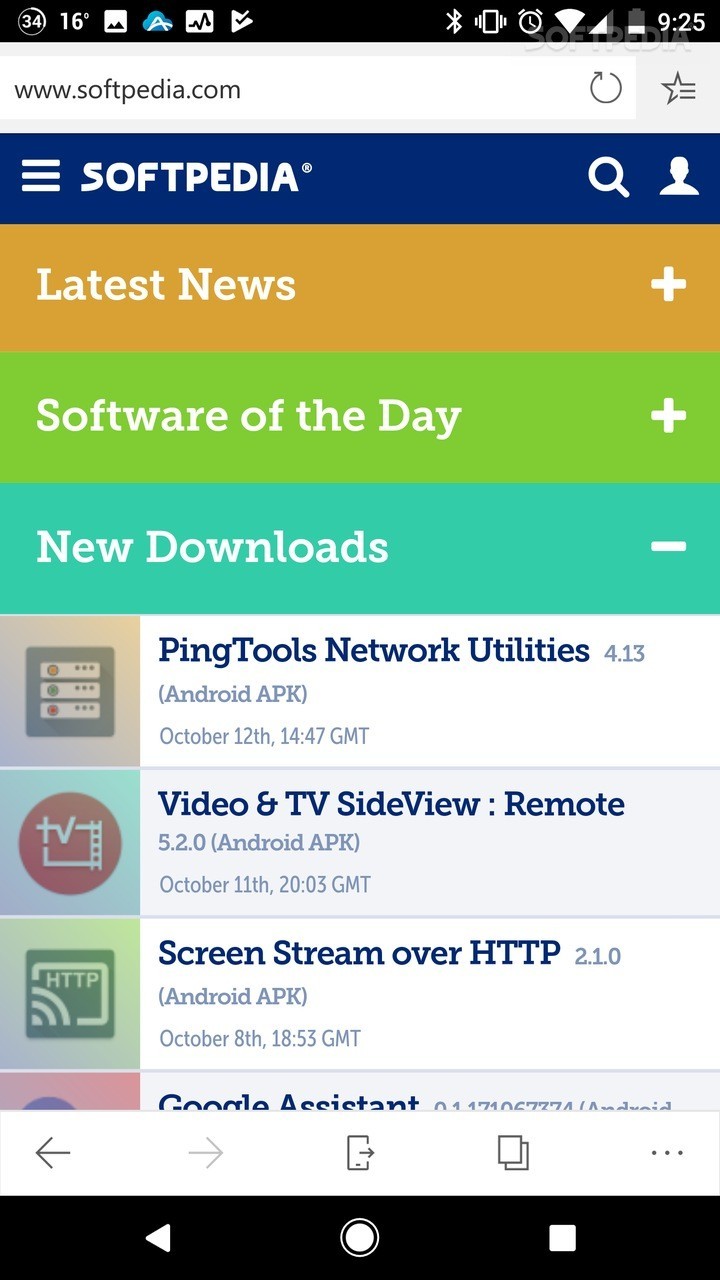Open the browser more options menu
This screenshot has width=720, height=1280.
[x=667, y=1153]
